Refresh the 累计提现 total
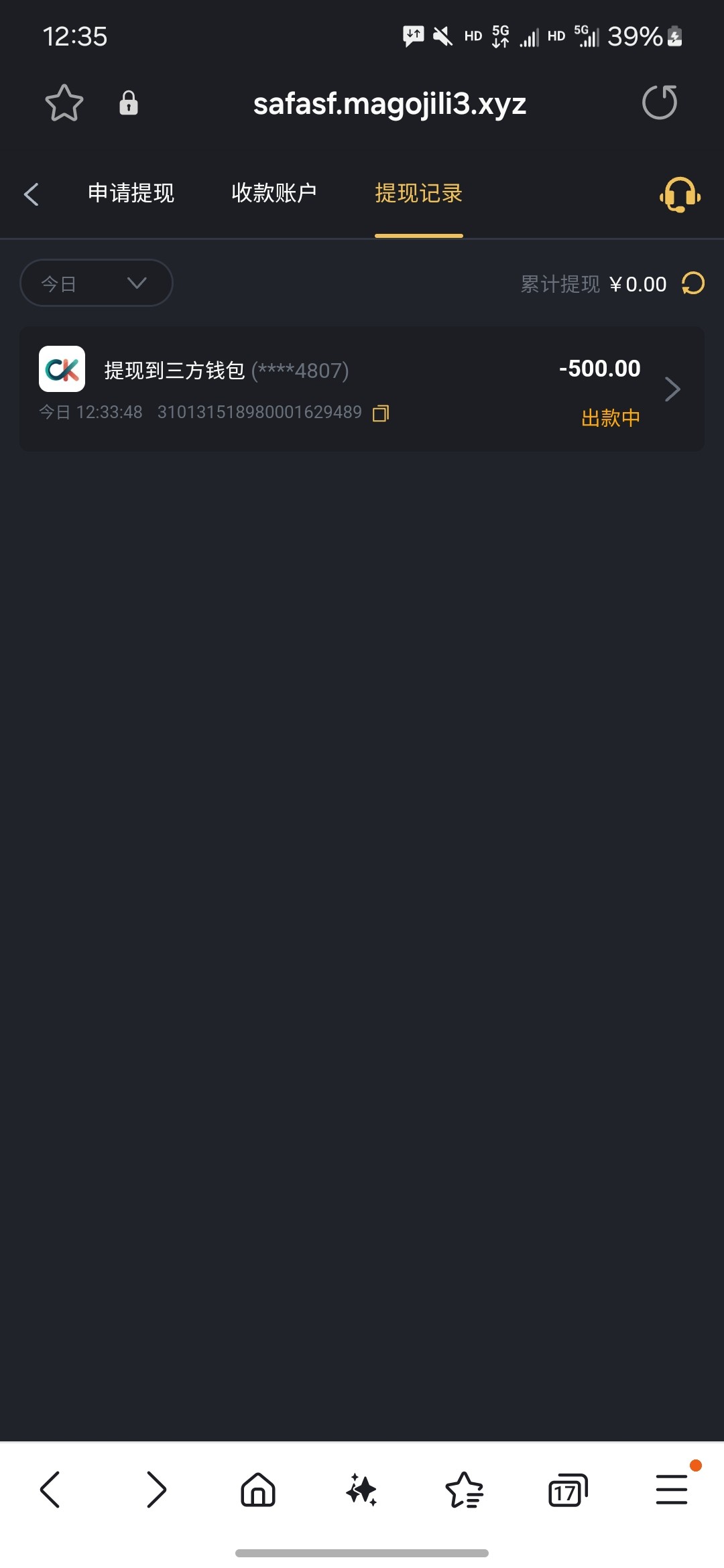This screenshot has width=724, height=1568. 693,283
